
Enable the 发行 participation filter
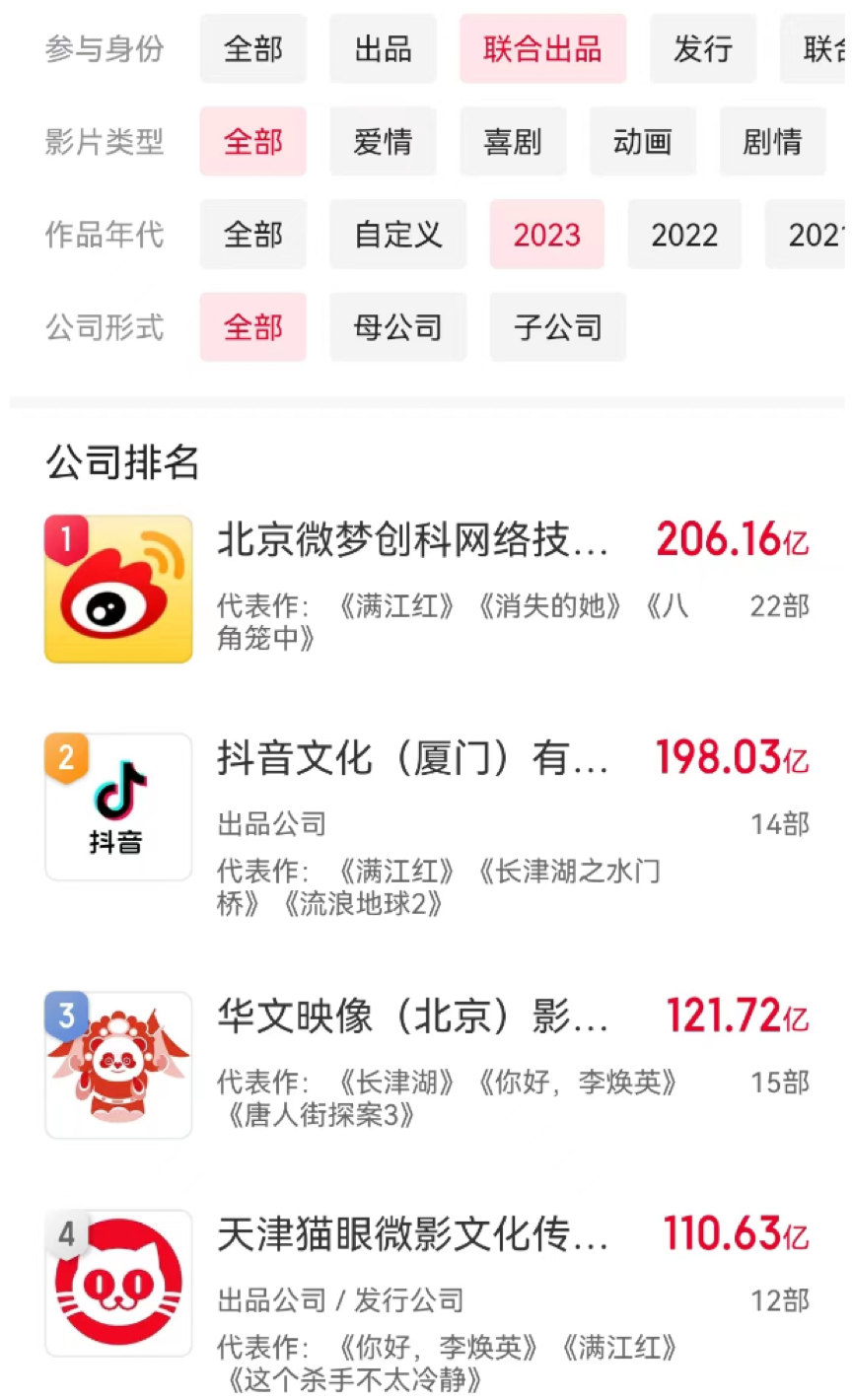point(702,48)
